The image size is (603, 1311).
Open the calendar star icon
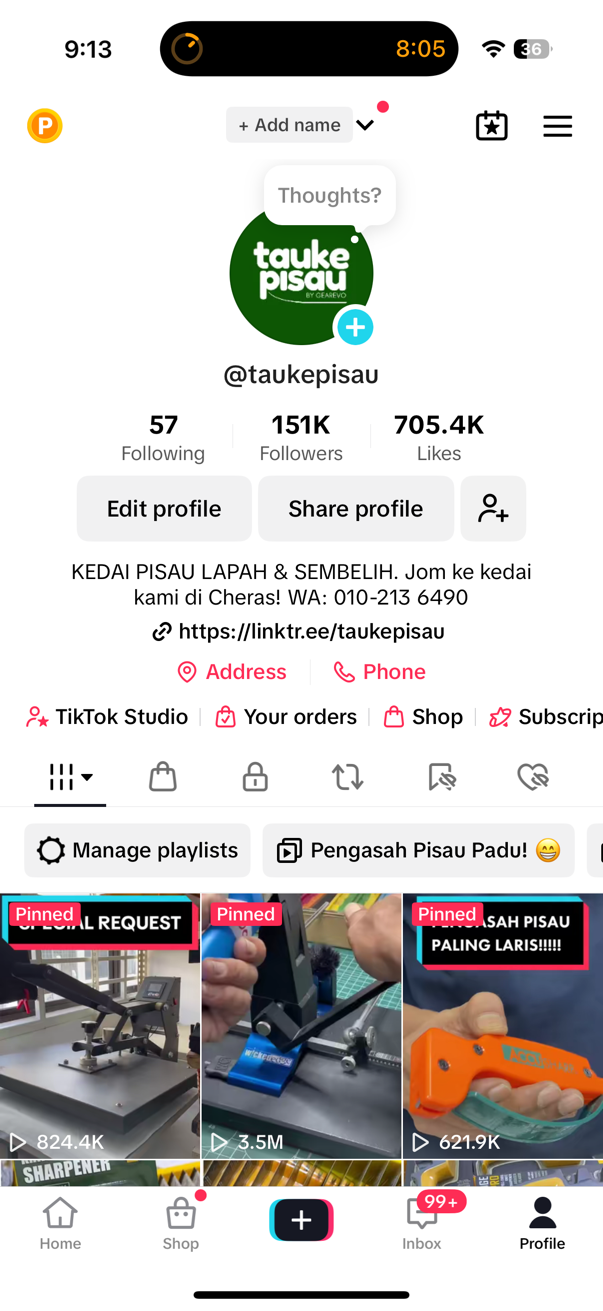pos(491,126)
